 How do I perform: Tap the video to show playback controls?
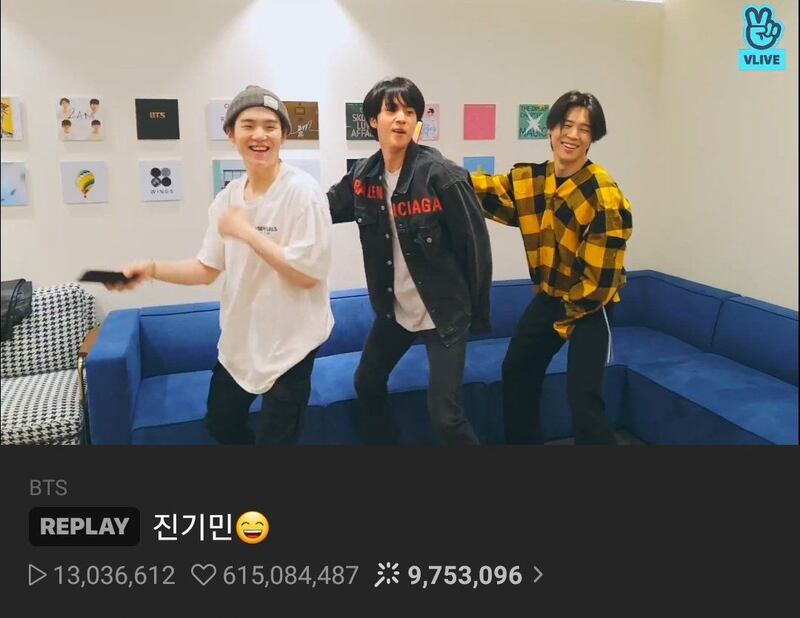pos(400,222)
